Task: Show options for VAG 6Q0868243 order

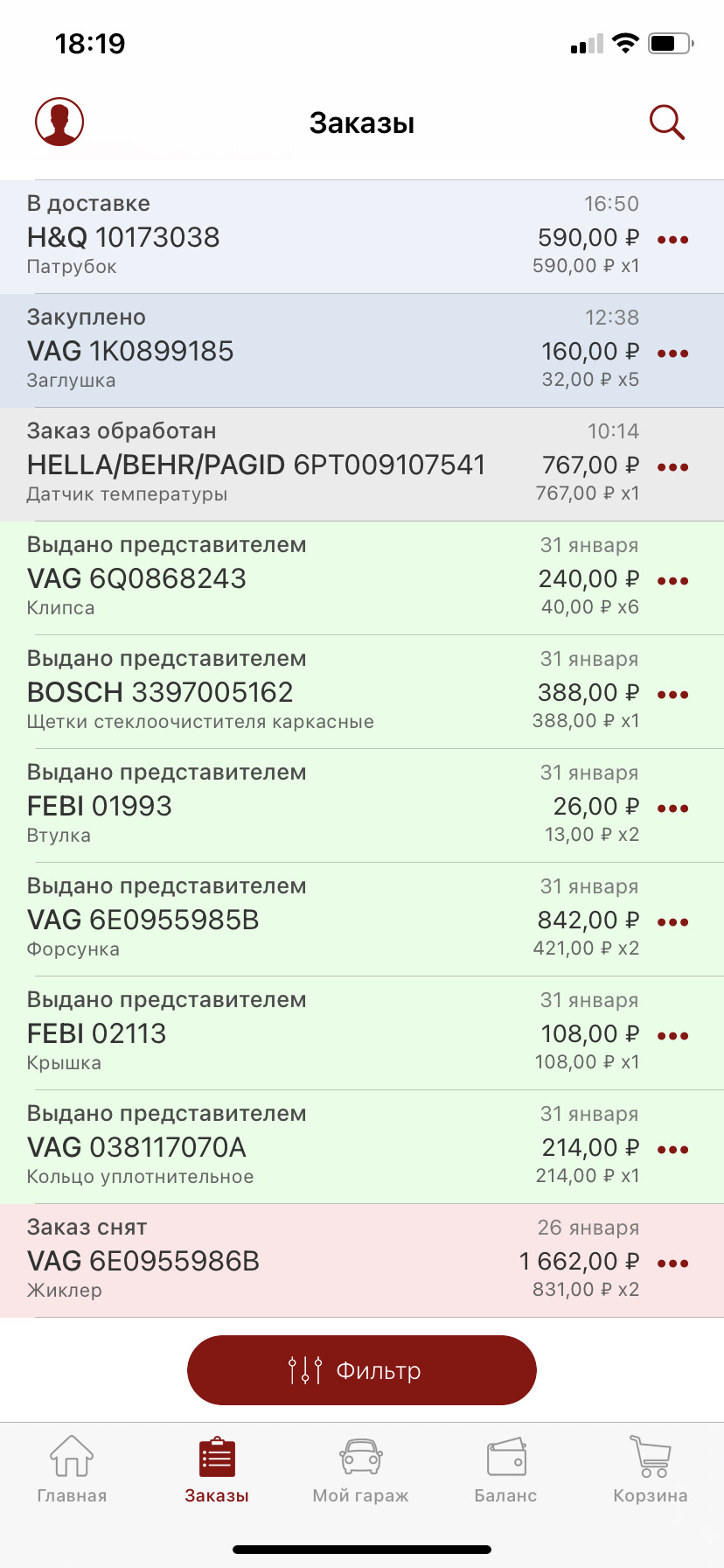Action: click(x=673, y=581)
